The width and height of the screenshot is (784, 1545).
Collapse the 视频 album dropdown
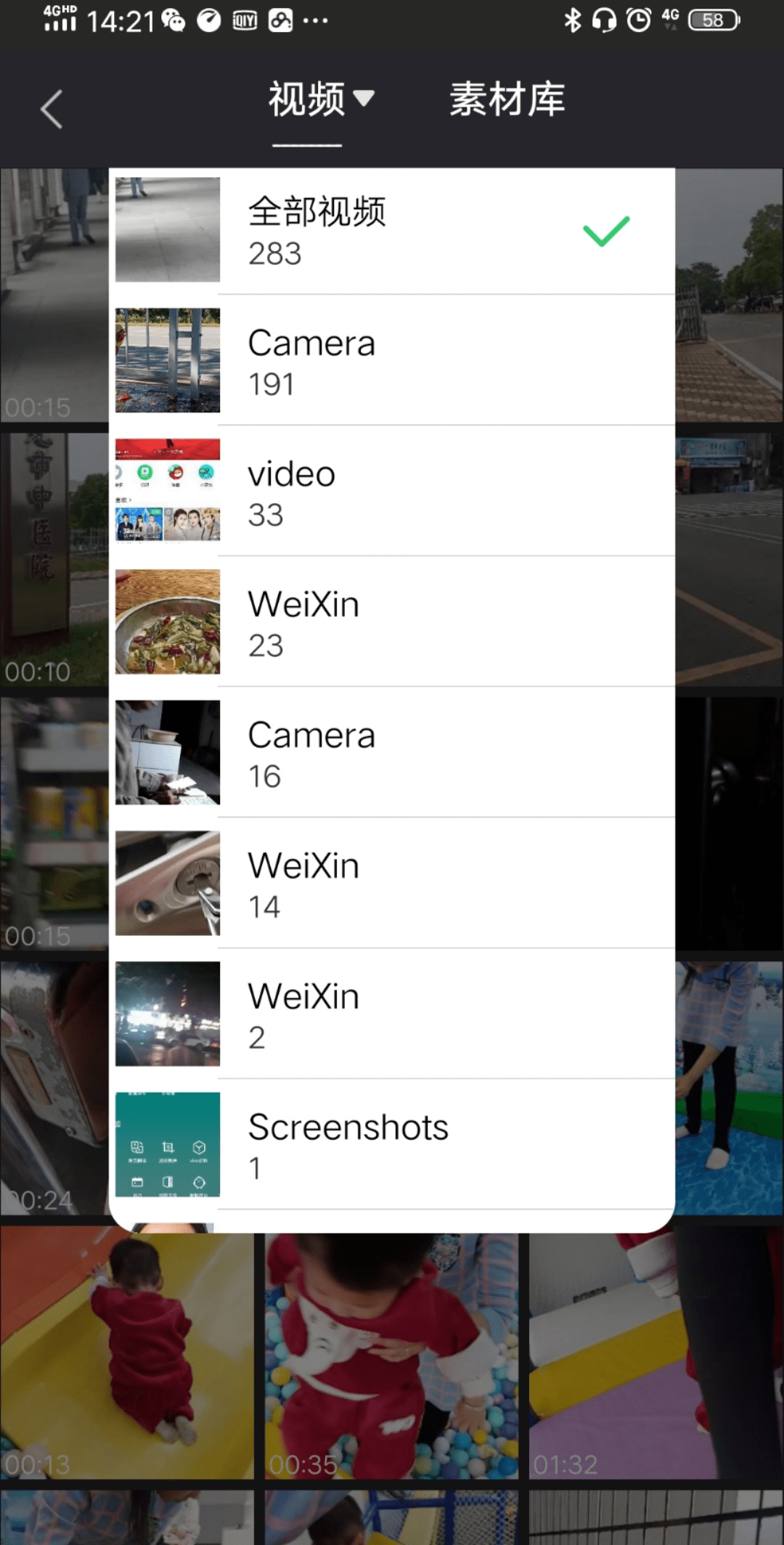click(321, 99)
